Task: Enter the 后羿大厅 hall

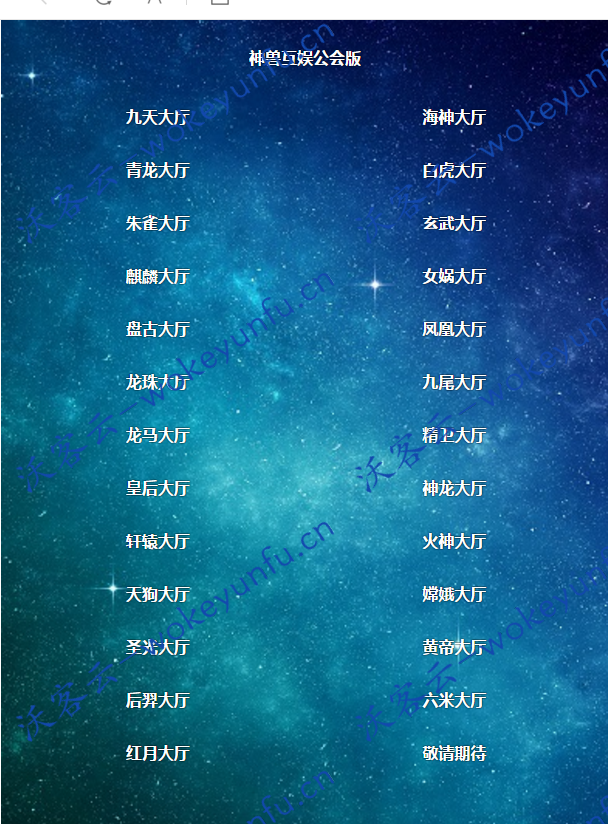Action: click(x=157, y=701)
